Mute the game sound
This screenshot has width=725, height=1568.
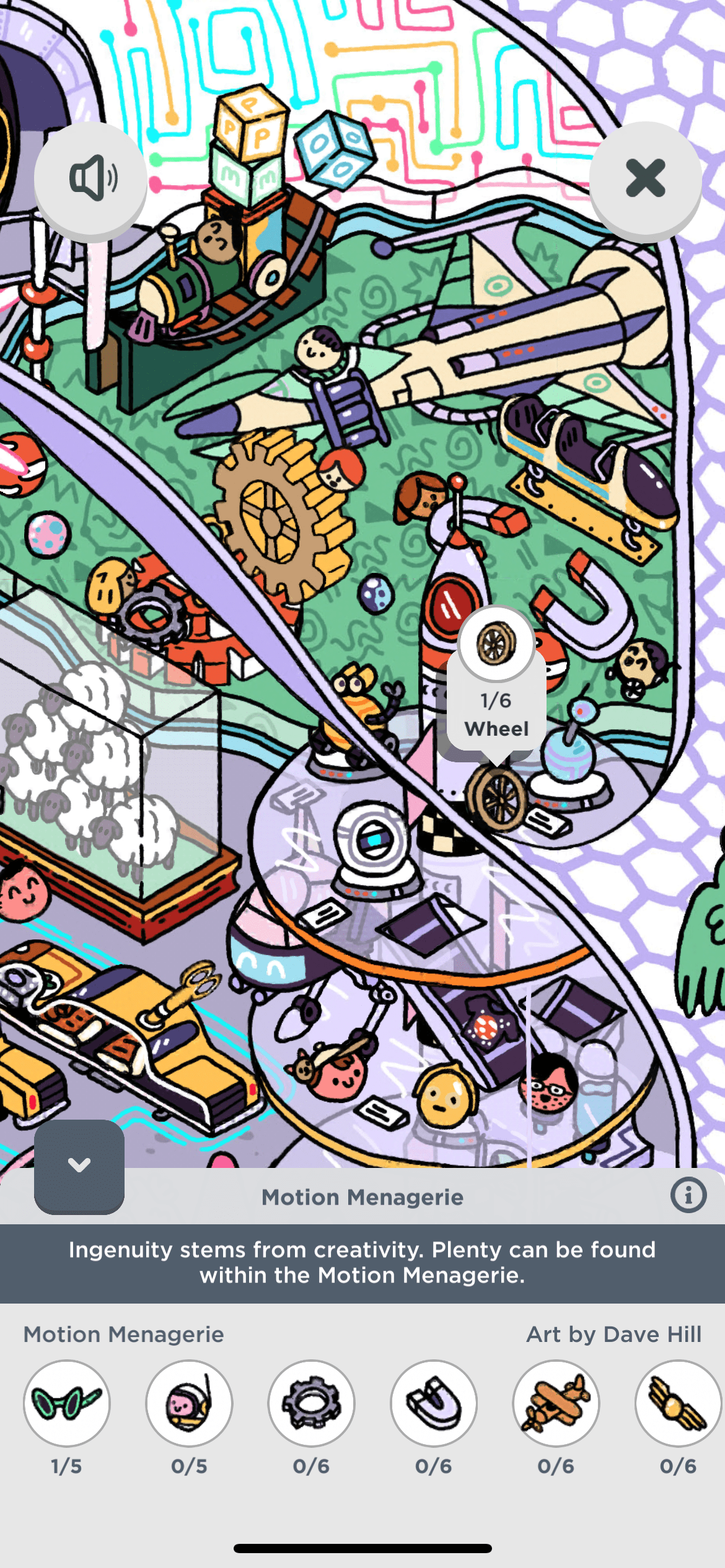[x=91, y=178]
